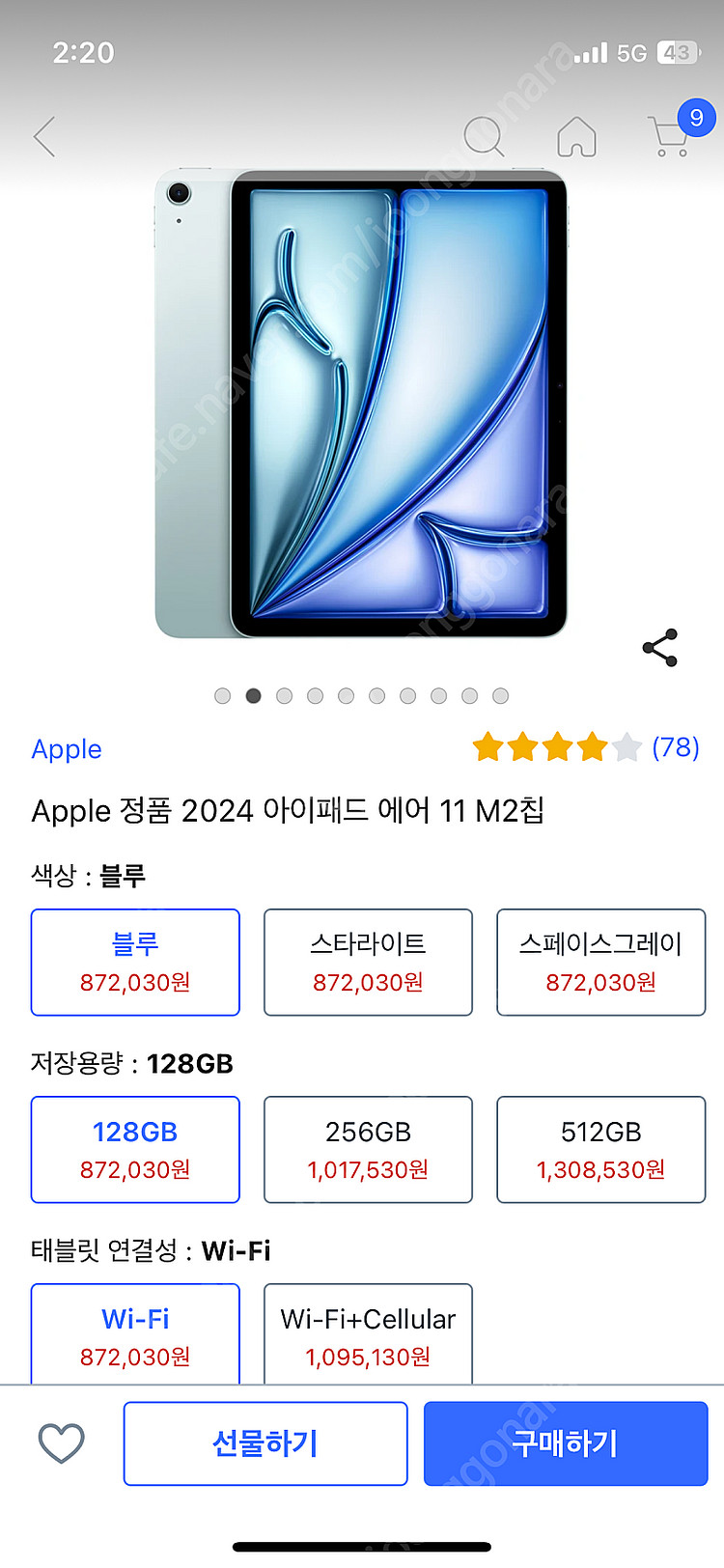724x1568 pixels.
Task: Tap 구매하기 to buy now
Action: pyautogui.click(x=566, y=1443)
